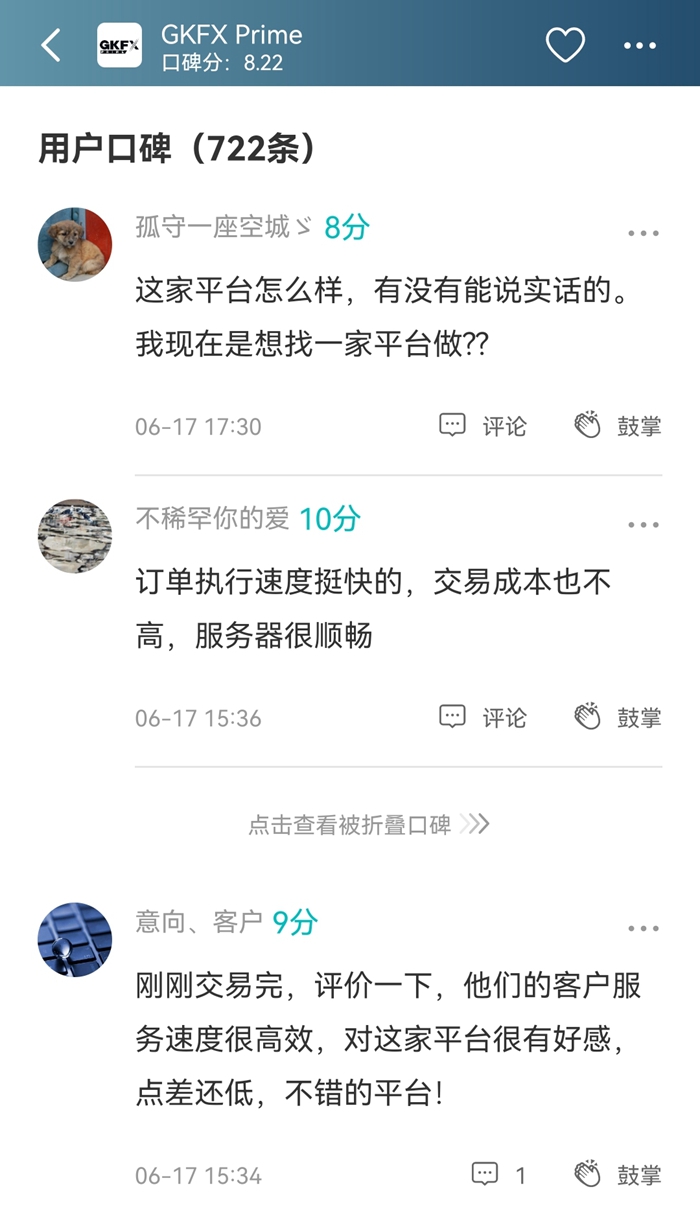700x1222 pixels.
Task: Open options for 孤守一座空城's review
Action: point(643,233)
